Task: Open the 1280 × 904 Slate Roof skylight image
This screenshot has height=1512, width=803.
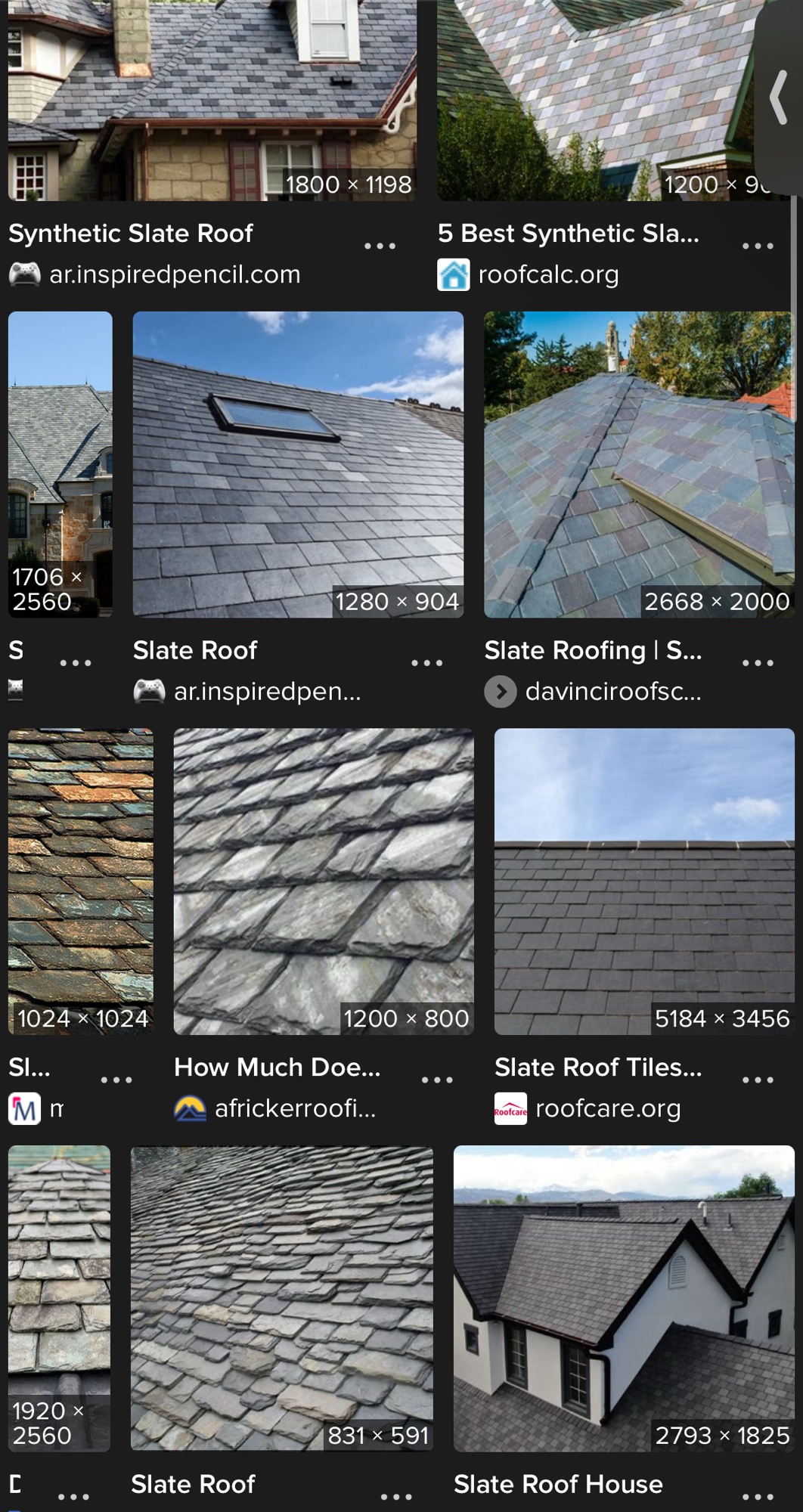Action: pos(298,464)
